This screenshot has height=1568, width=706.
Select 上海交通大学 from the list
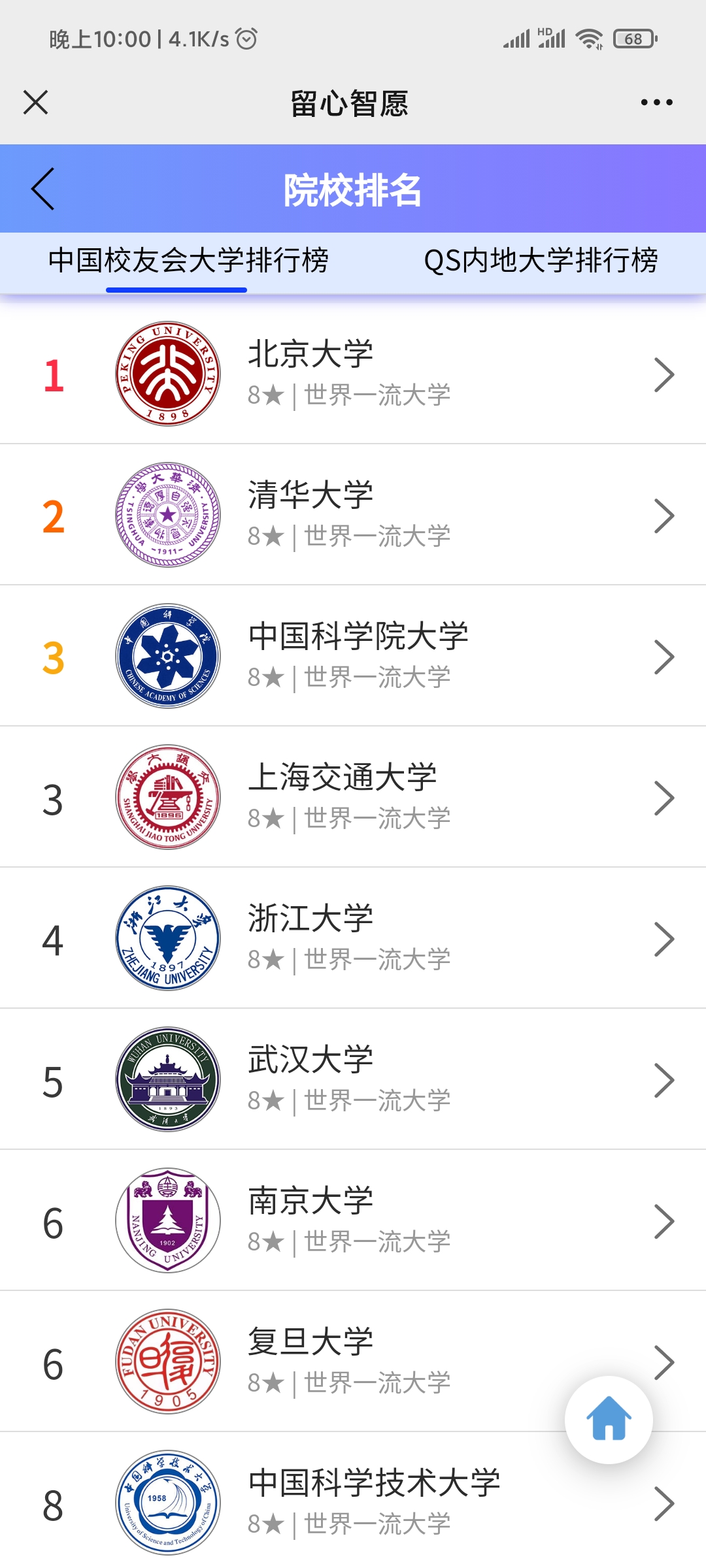click(x=353, y=797)
